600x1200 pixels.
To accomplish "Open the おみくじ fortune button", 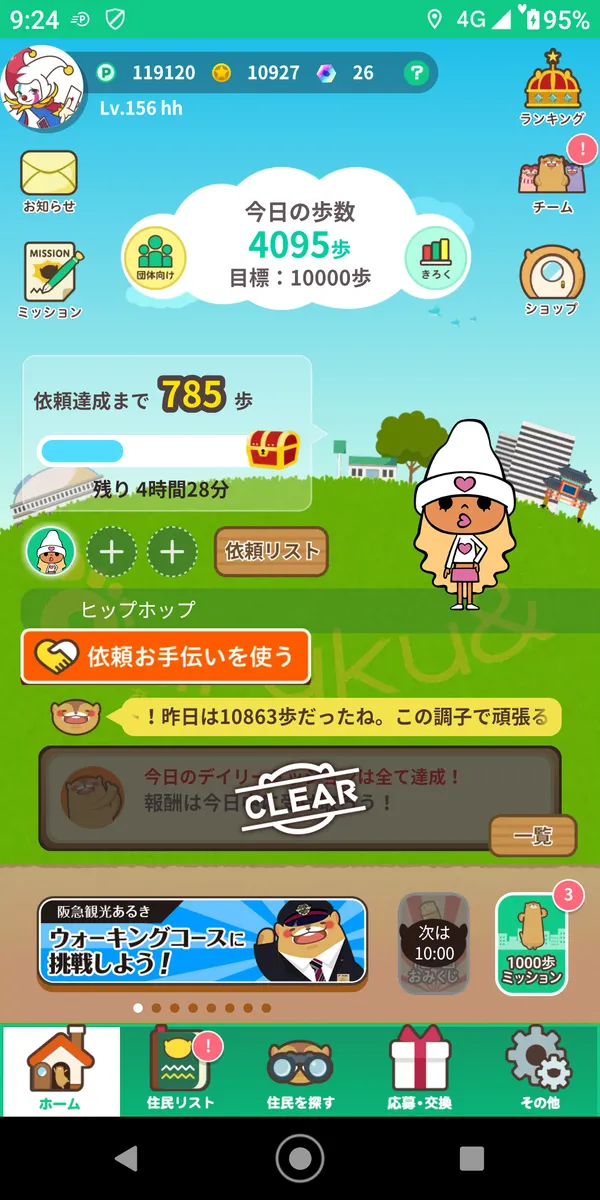I will point(434,944).
